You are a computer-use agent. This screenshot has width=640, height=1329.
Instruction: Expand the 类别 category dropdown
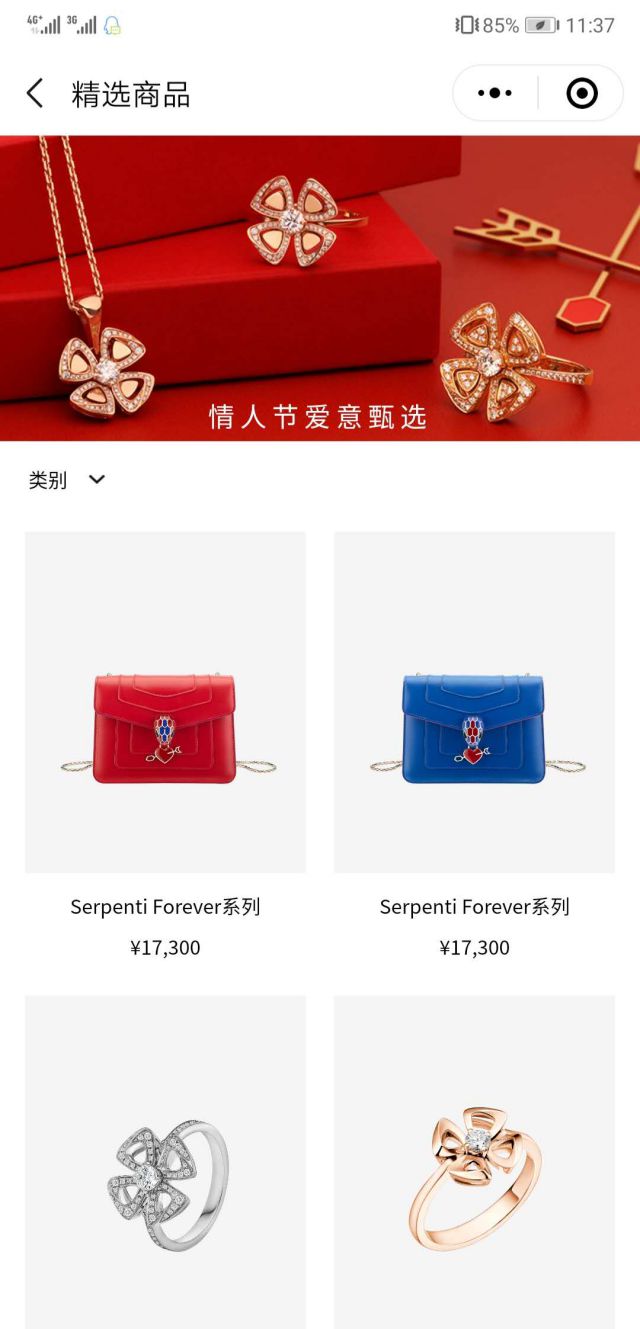point(67,480)
